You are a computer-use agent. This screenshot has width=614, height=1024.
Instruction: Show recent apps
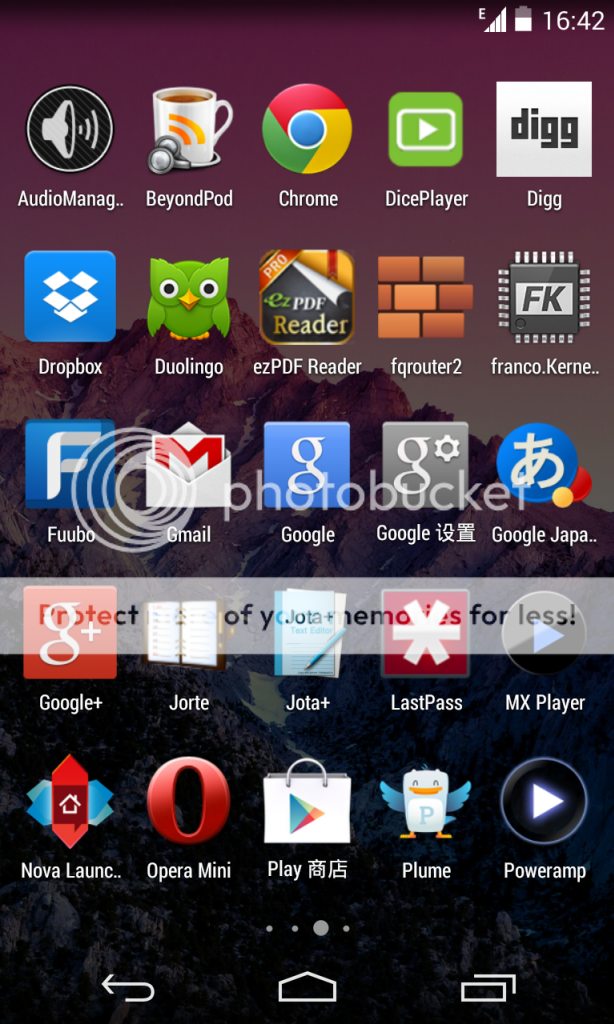488,988
